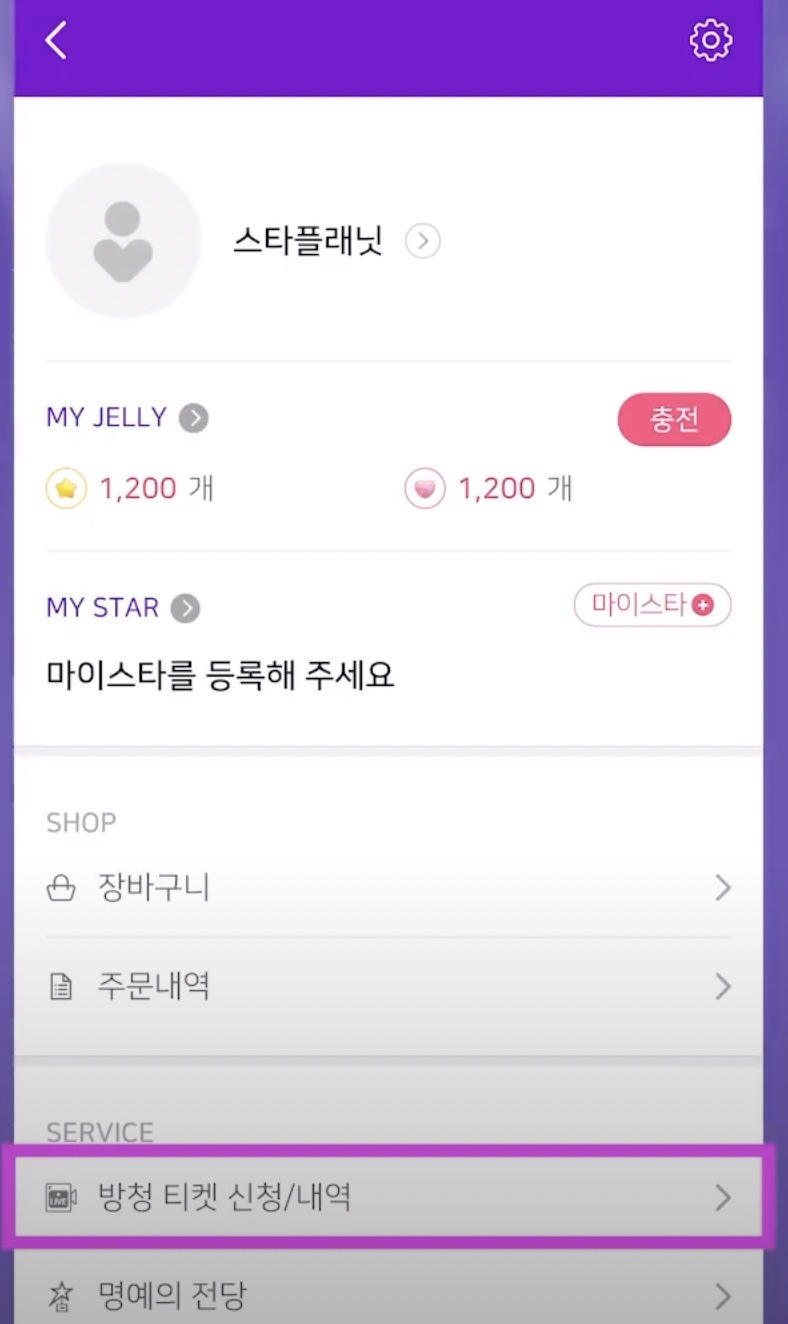Click the badge icon next to 명예의 전당
Screen dimensions: 788x1324
[x=62, y=1294]
